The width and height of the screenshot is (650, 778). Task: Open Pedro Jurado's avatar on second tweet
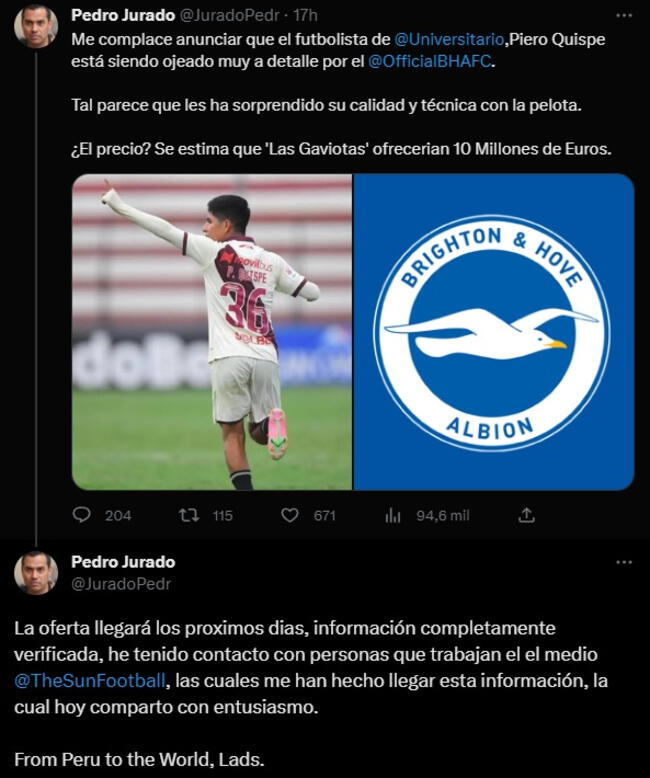tap(35, 573)
